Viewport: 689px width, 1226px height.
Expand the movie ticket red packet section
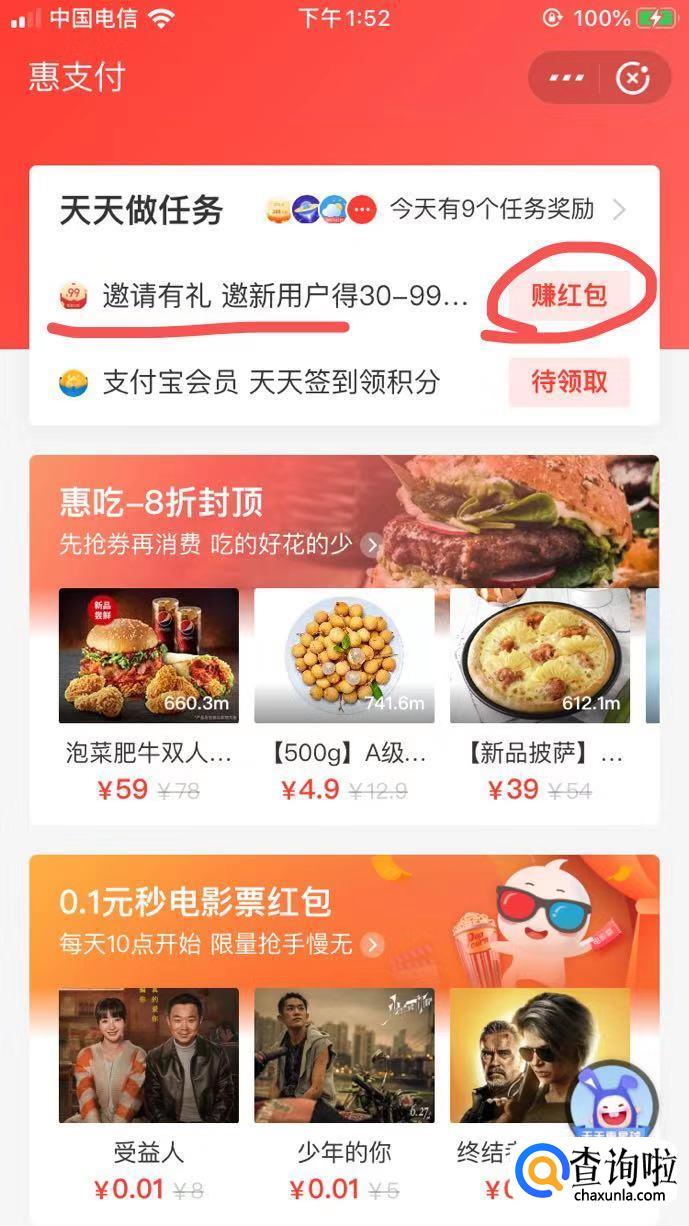(x=372, y=944)
